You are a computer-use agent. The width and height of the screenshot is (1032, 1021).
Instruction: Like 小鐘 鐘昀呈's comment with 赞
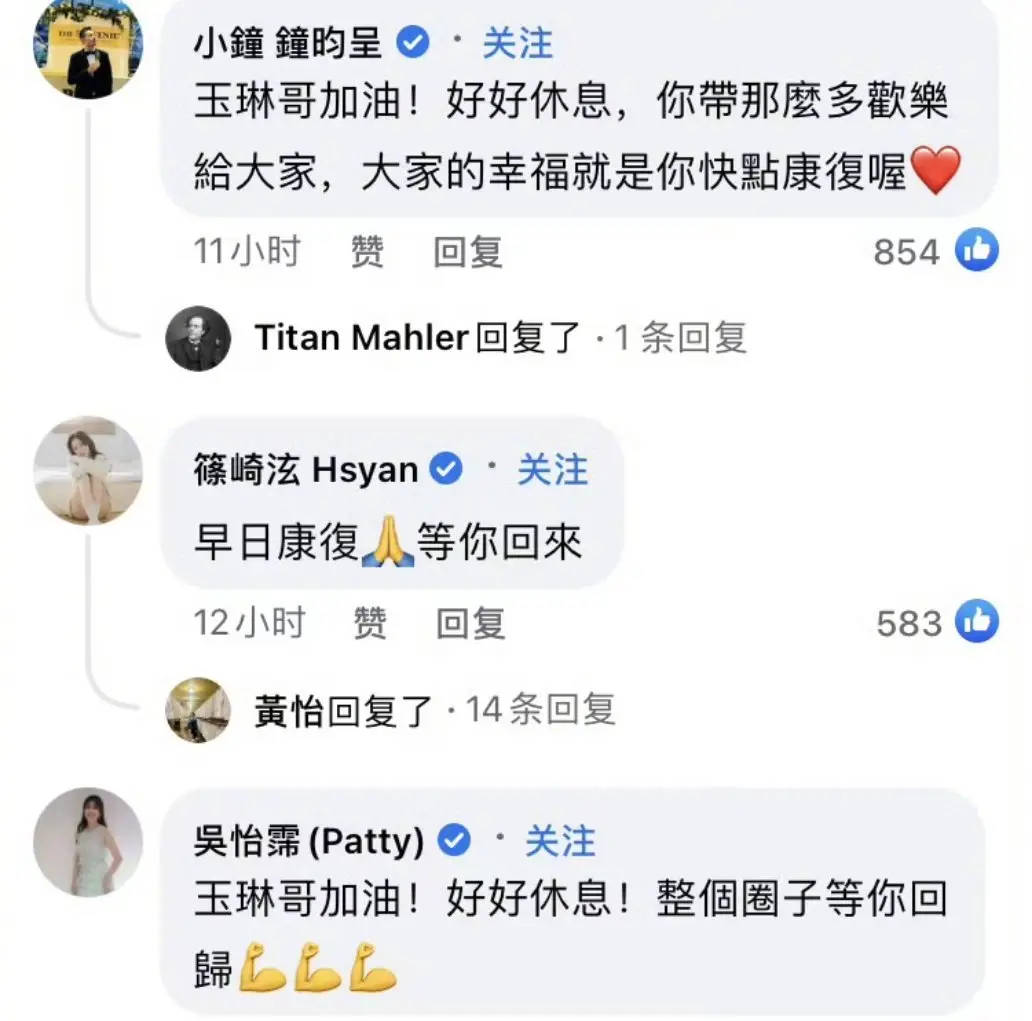[367, 251]
